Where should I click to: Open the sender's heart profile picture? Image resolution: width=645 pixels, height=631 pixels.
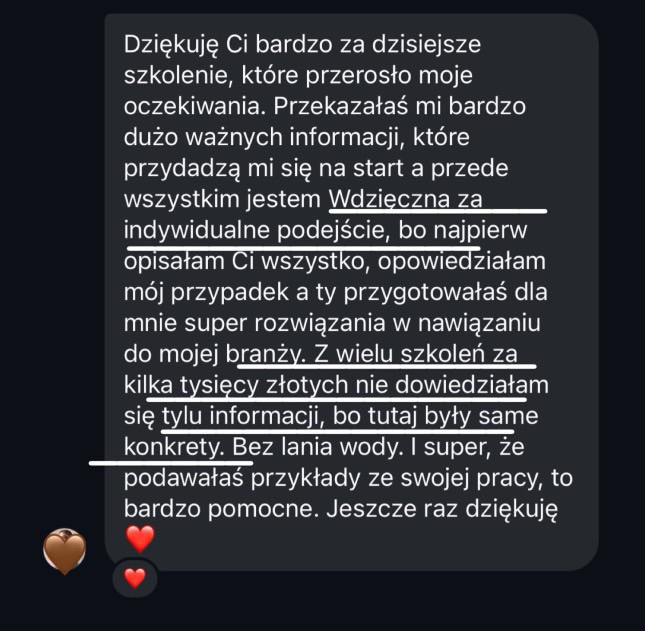(x=66, y=551)
